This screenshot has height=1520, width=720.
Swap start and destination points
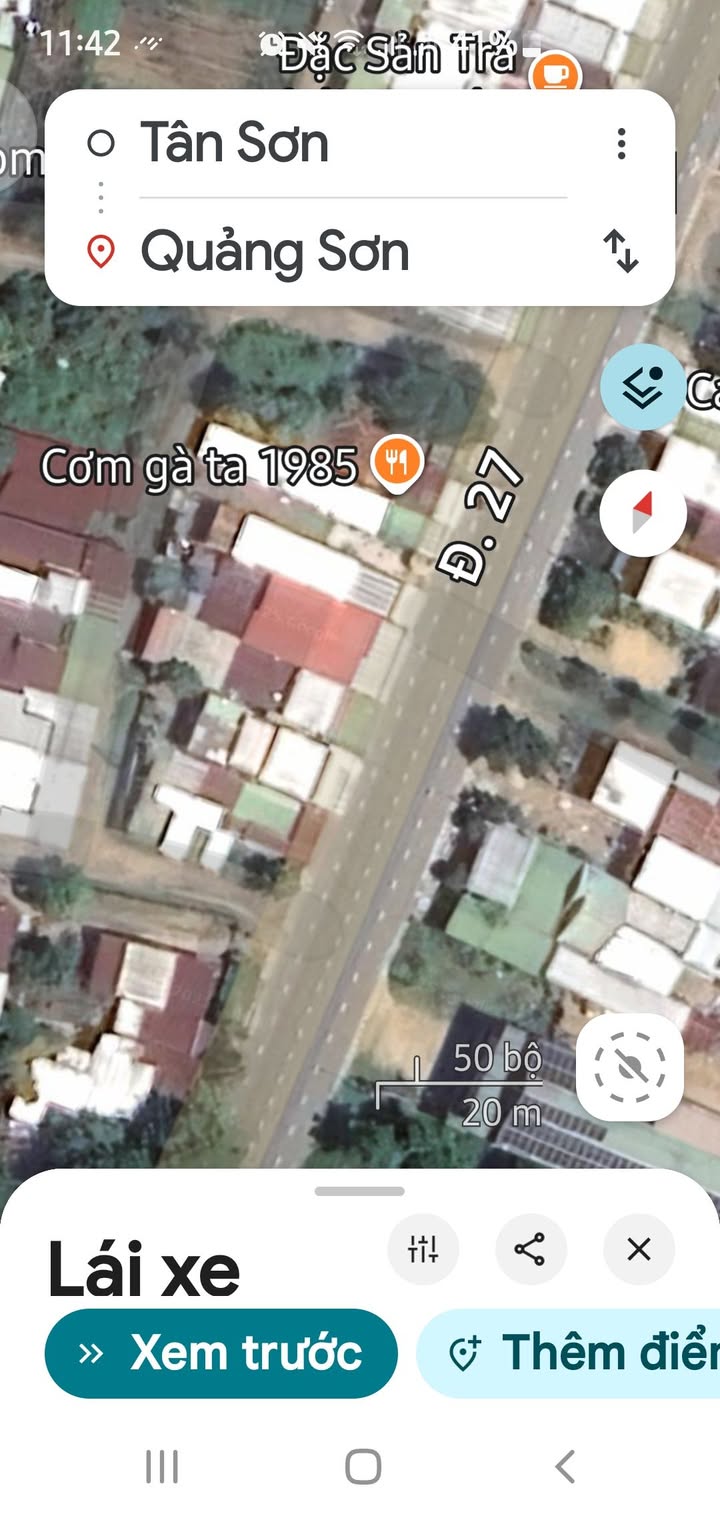(x=621, y=251)
